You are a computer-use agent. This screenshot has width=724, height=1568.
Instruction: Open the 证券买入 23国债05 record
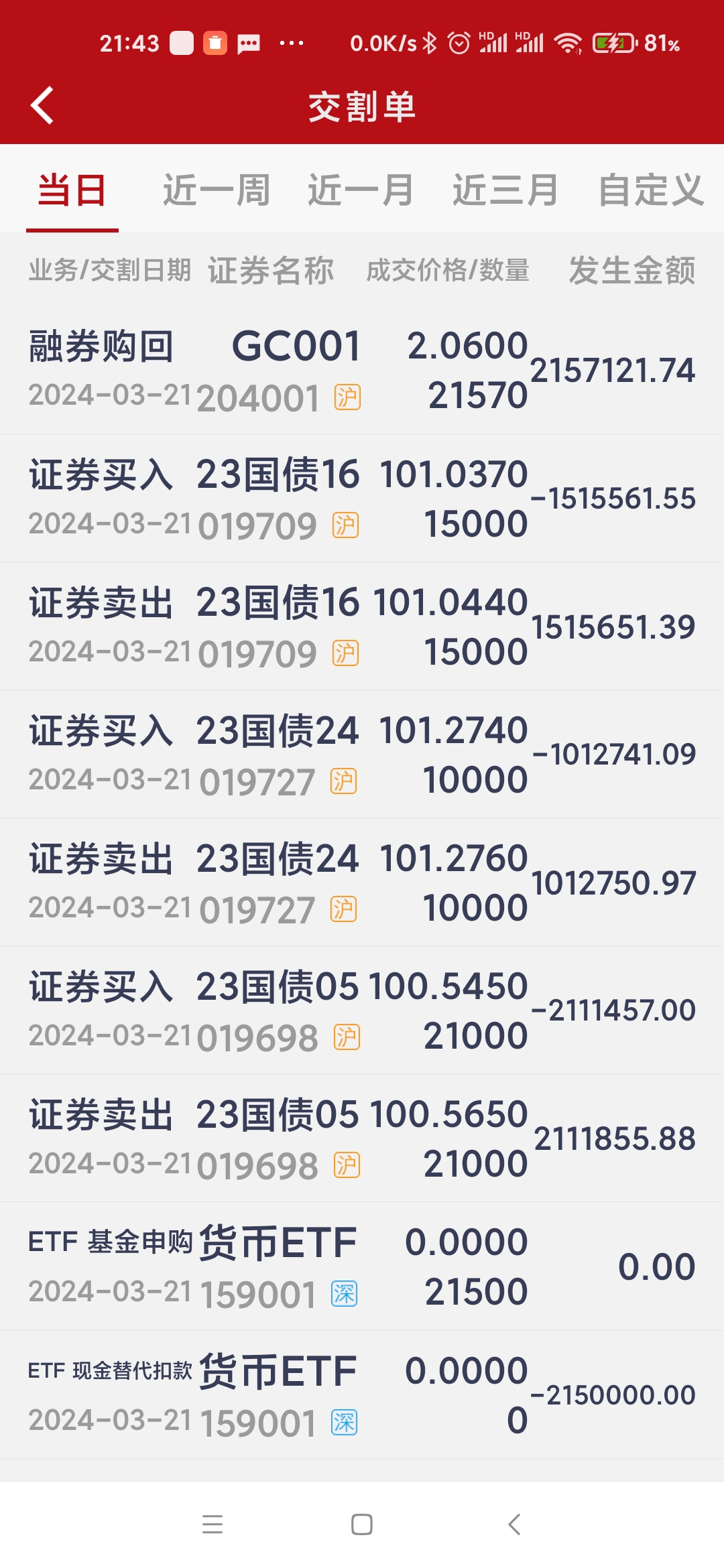tap(362, 1010)
